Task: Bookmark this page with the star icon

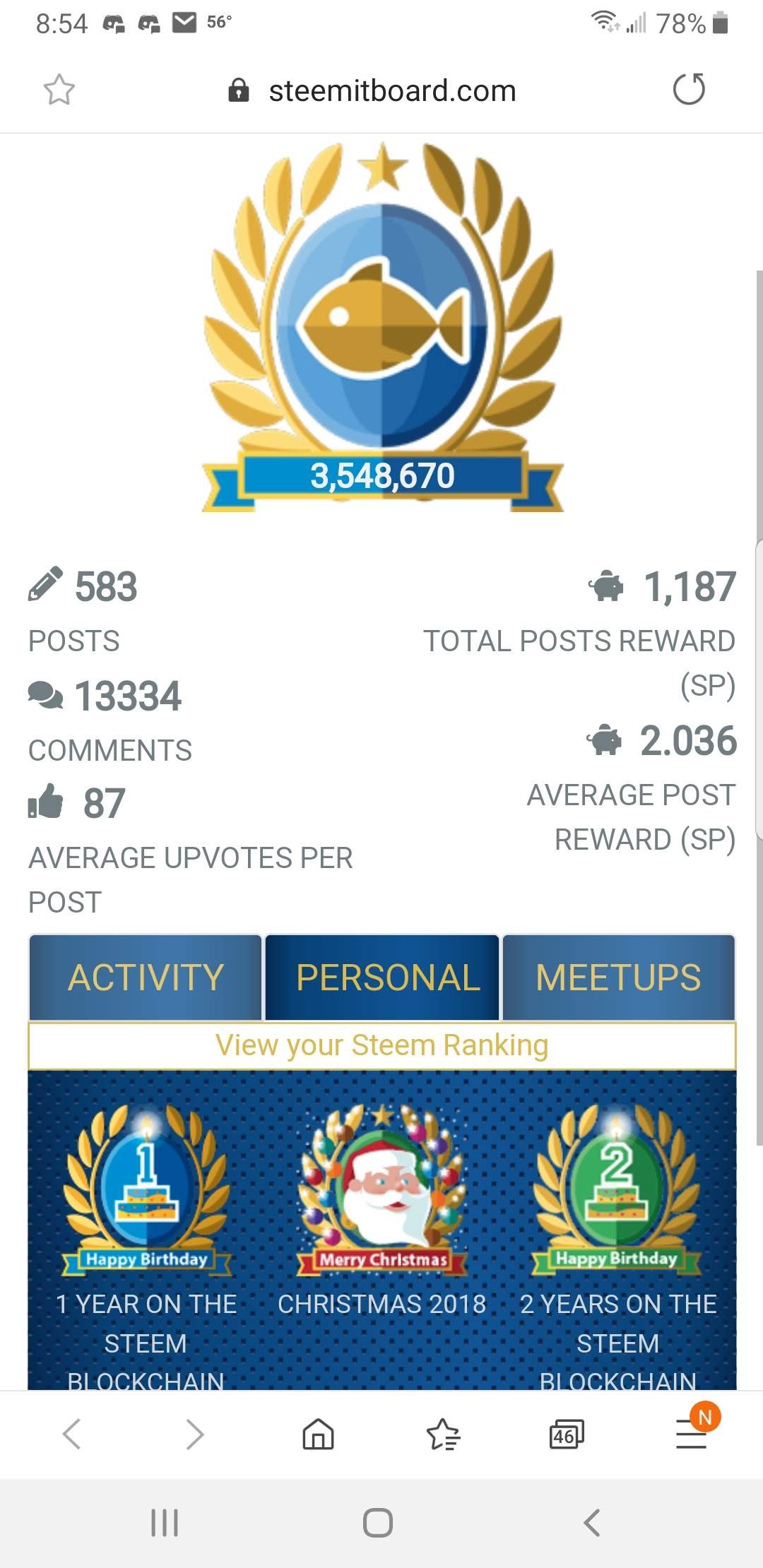Action: pyautogui.click(x=59, y=90)
